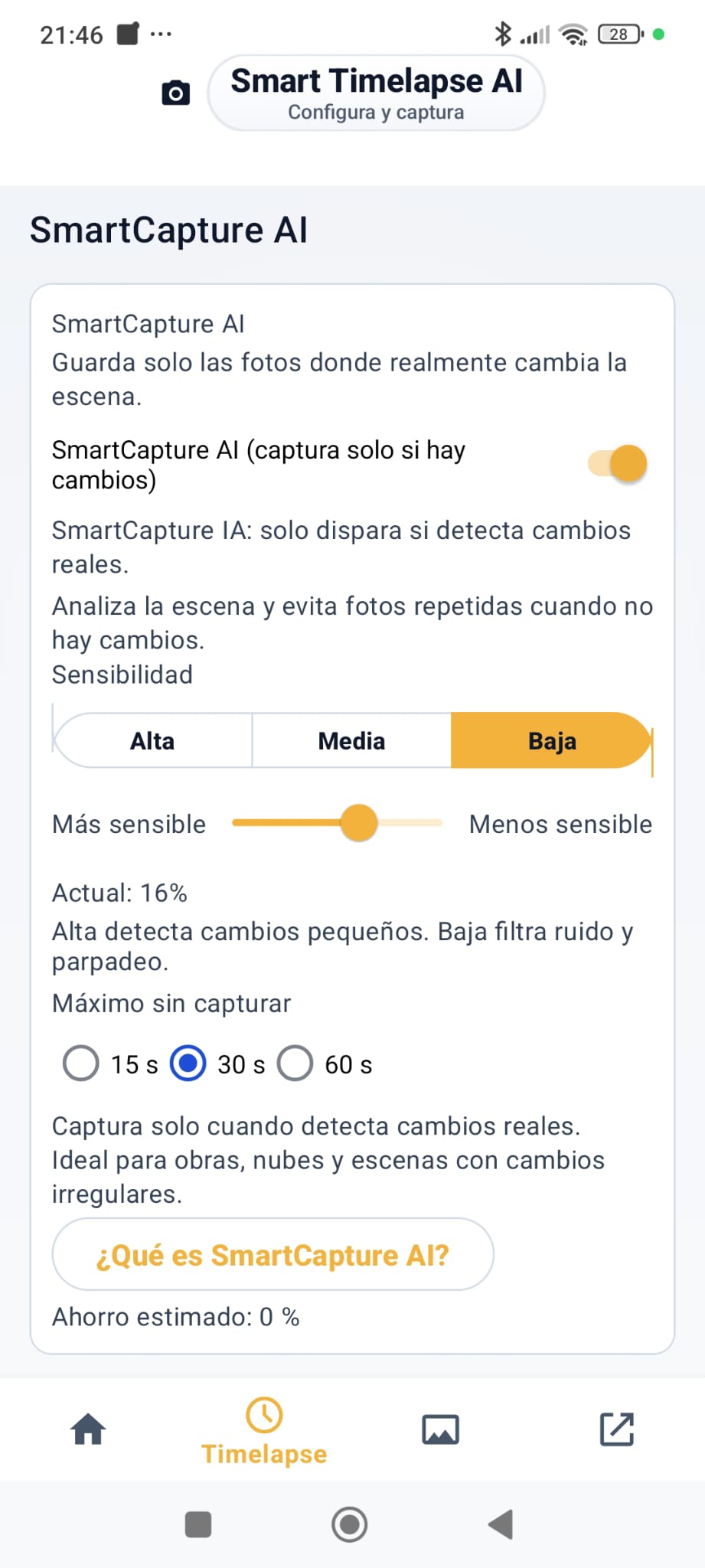
Task: Select the 15 s radio button
Action: click(80, 1063)
